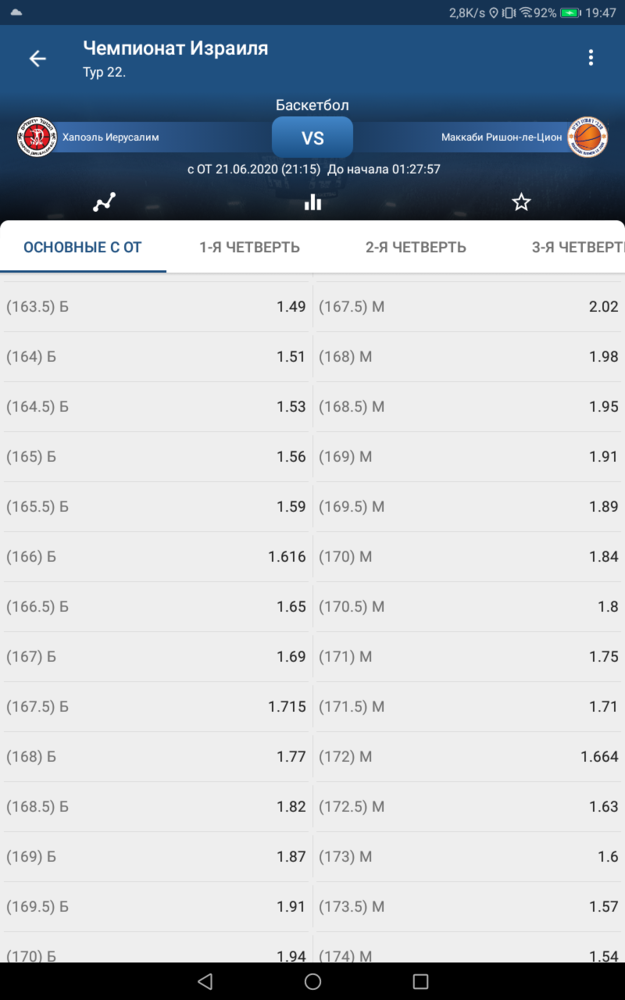
Task: Tap the system home button
Action: 312,982
